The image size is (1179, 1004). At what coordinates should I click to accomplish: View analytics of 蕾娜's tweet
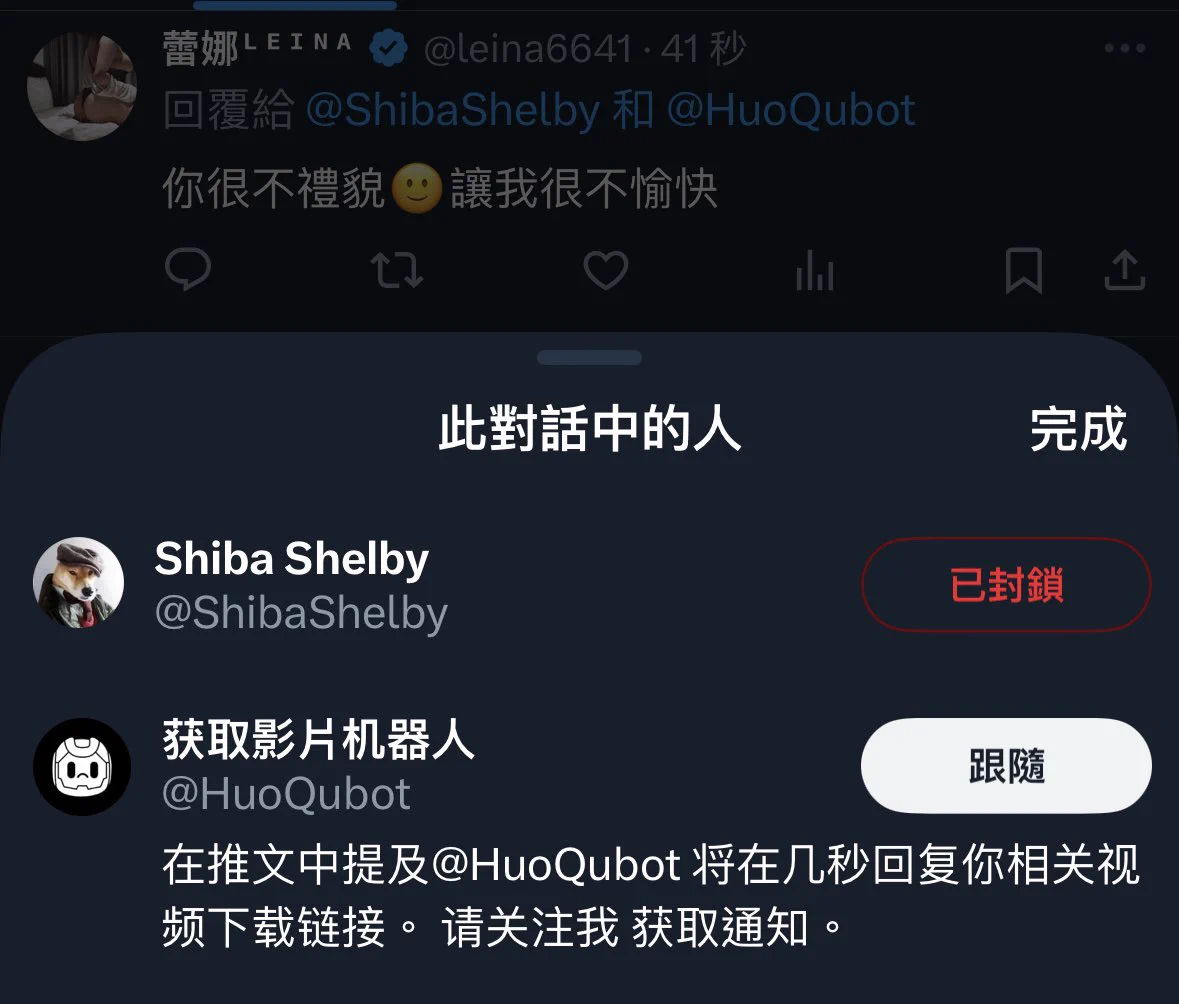[x=815, y=270]
